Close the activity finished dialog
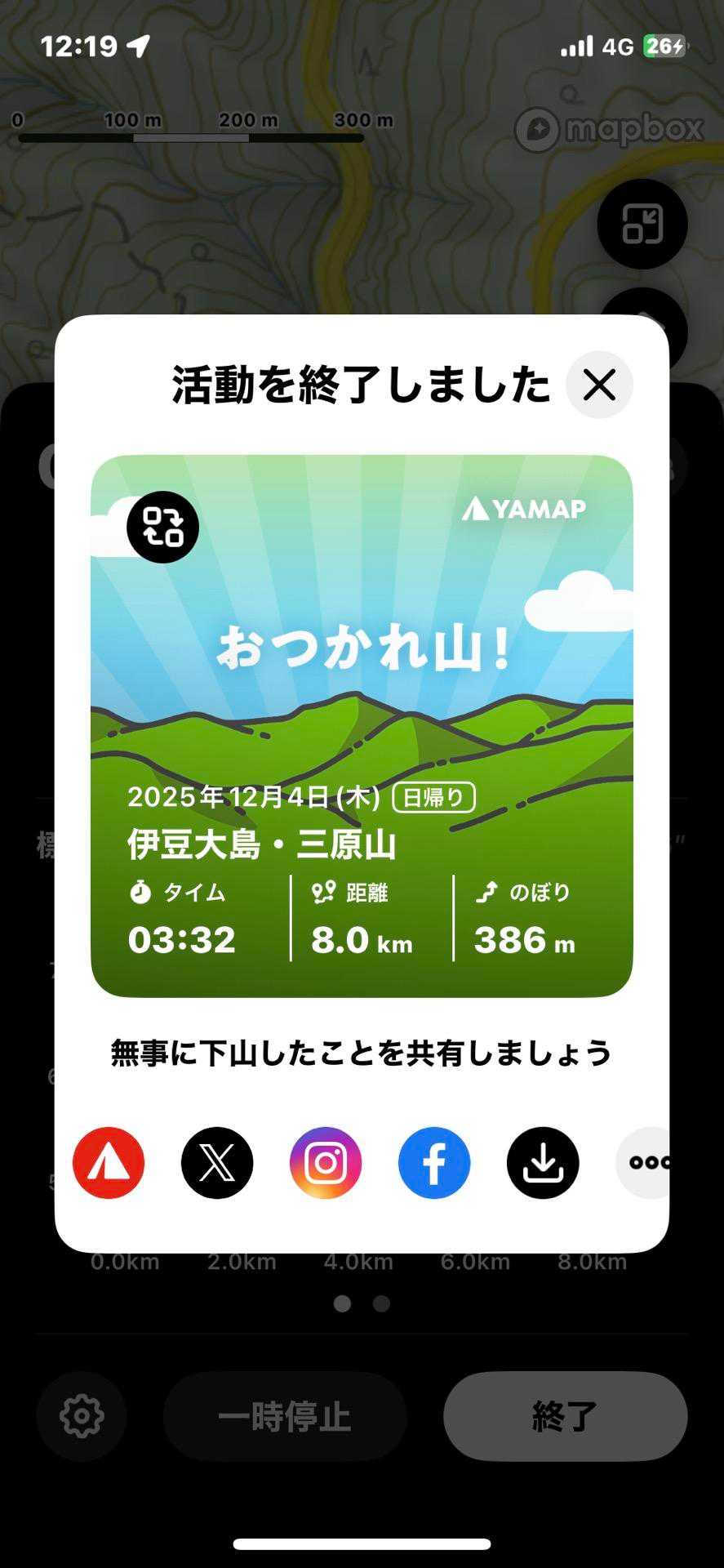Image resolution: width=724 pixels, height=1568 pixels. [x=599, y=385]
